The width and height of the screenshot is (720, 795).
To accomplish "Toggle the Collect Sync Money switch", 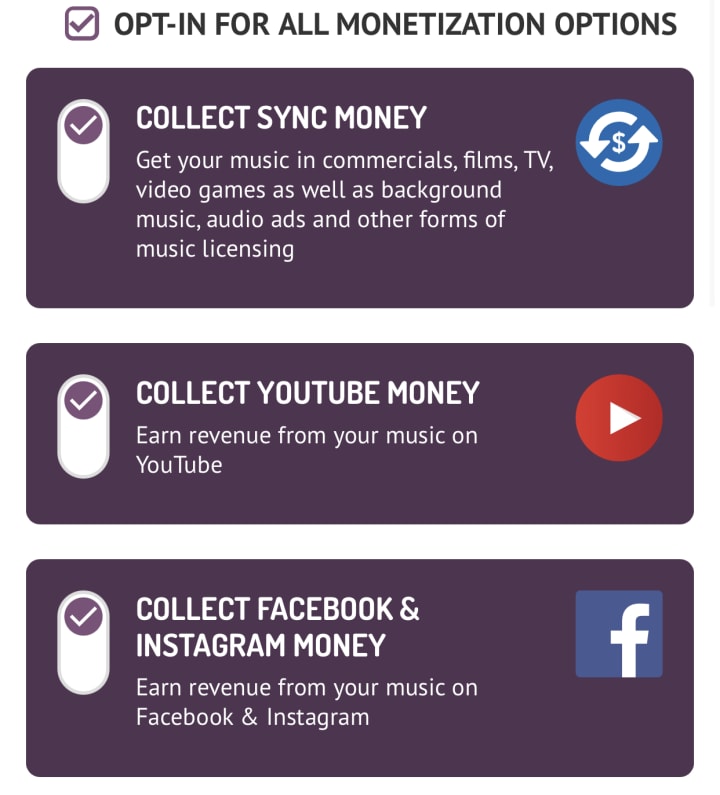I will (84, 151).
